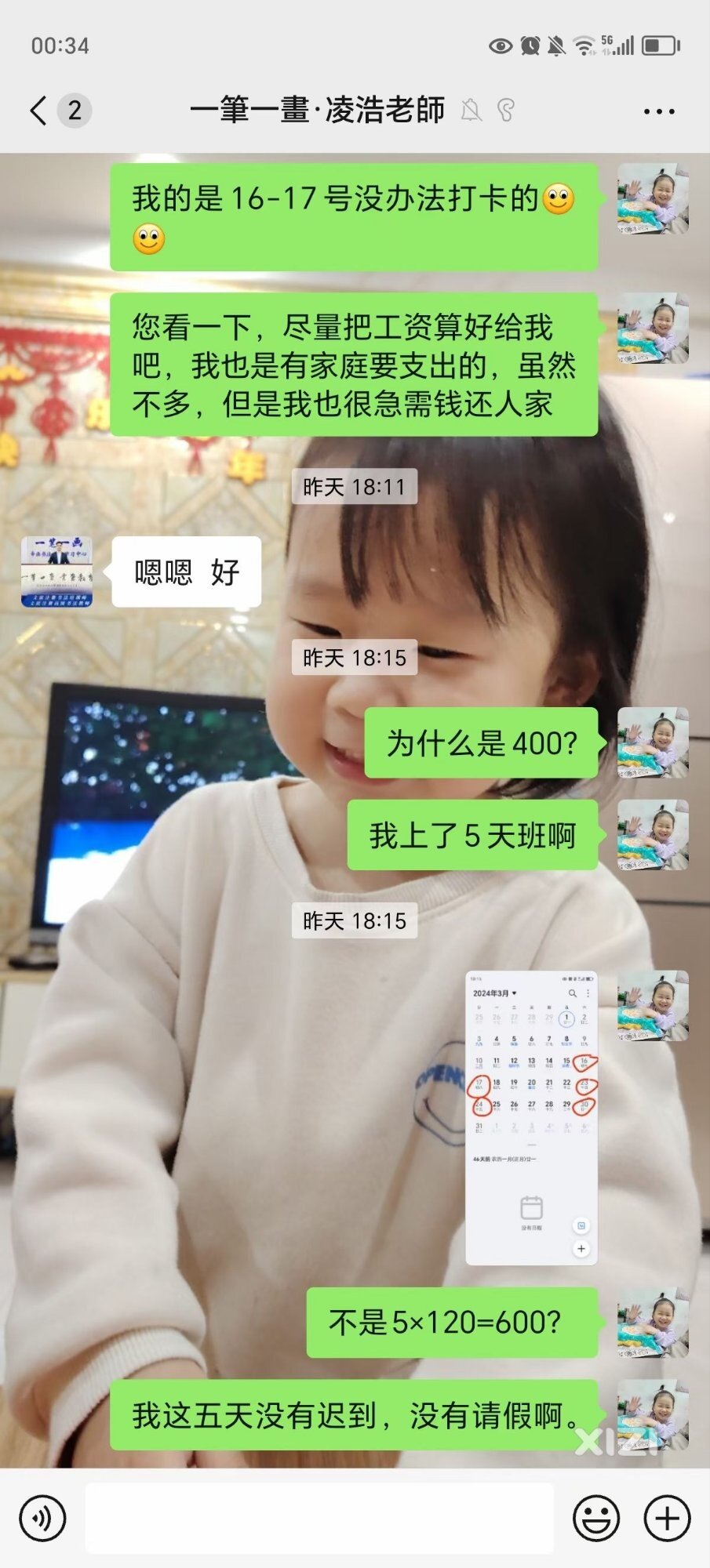This screenshot has width=710, height=1568.
Task: Open the shared calendar screenshot image
Action: point(531,1118)
